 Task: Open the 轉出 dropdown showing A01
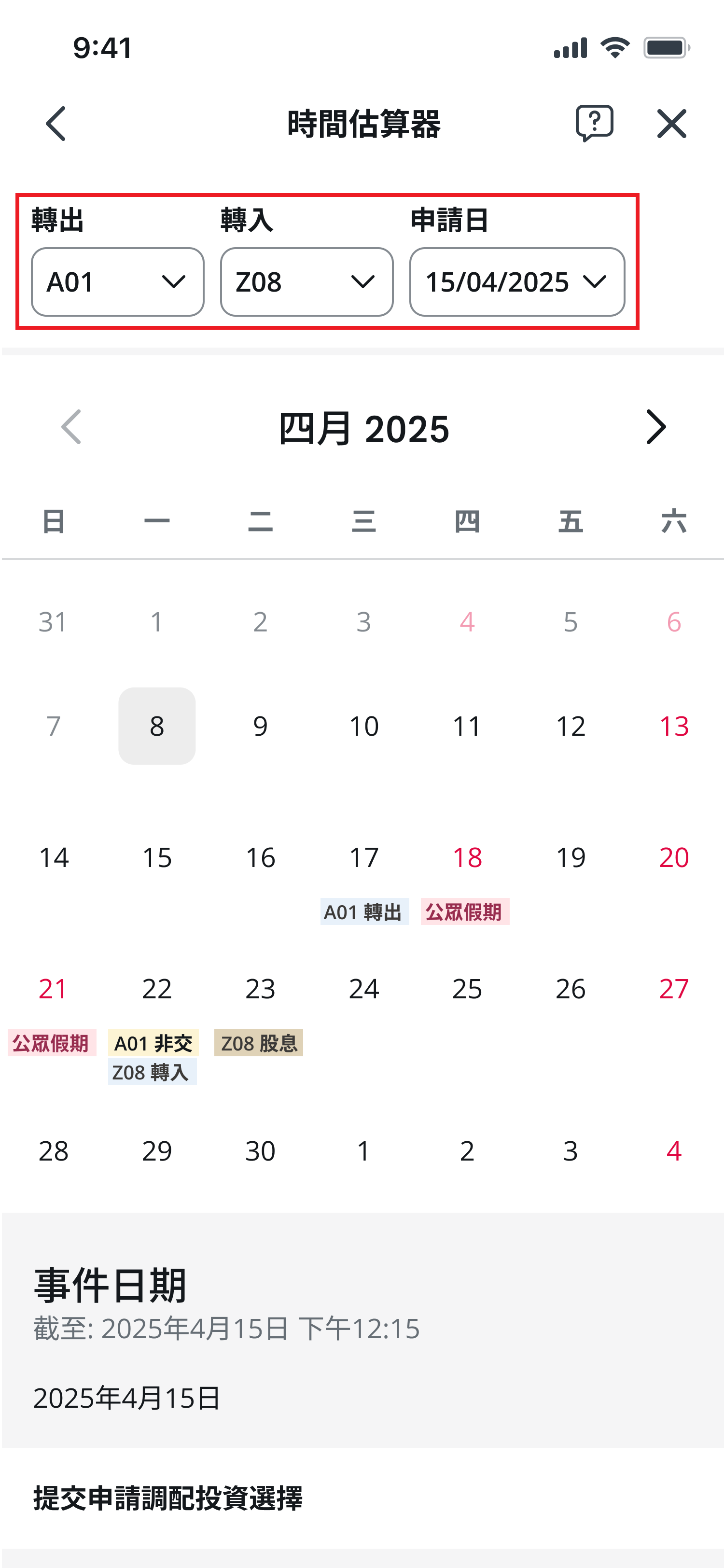pos(117,282)
